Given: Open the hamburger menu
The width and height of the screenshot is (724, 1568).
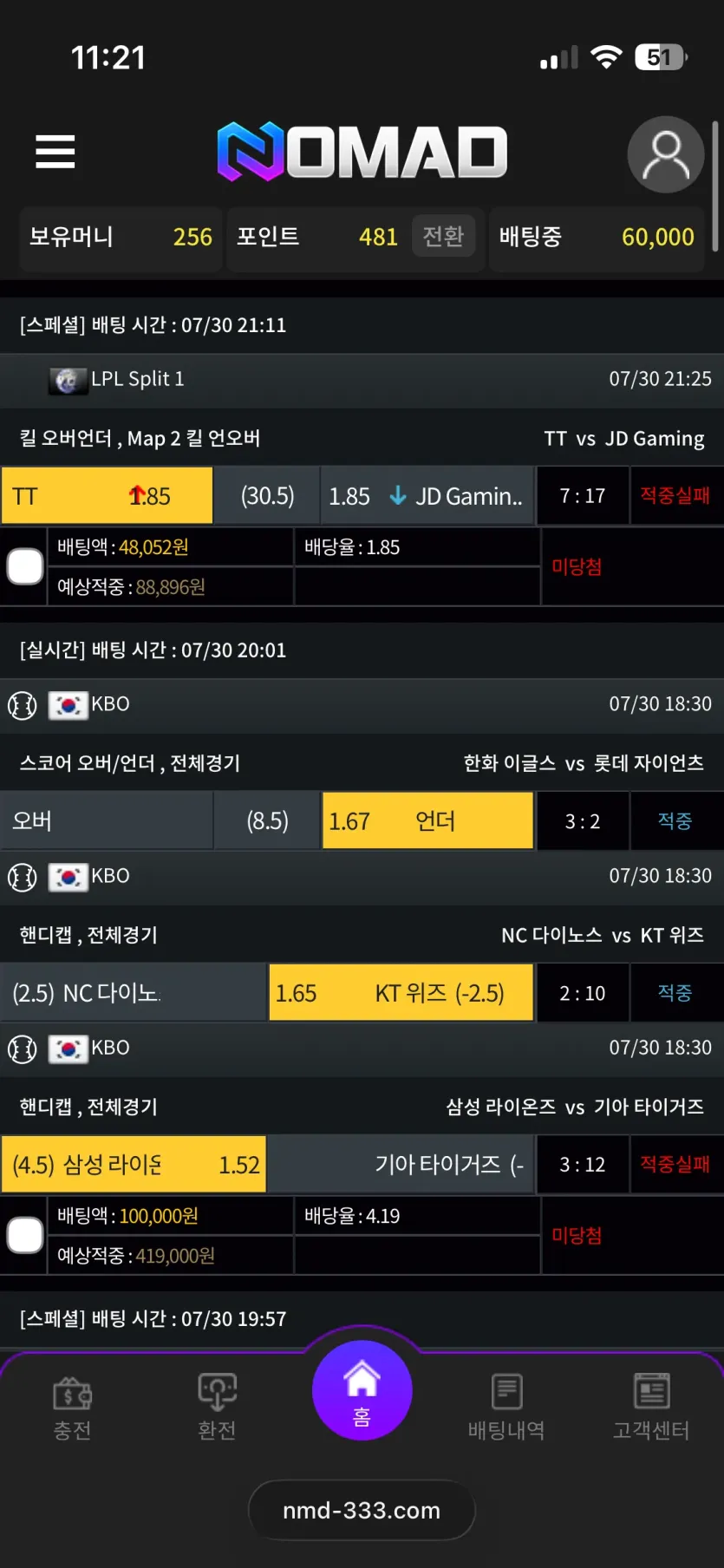Looking at the screenshot, I should (55, 152).
